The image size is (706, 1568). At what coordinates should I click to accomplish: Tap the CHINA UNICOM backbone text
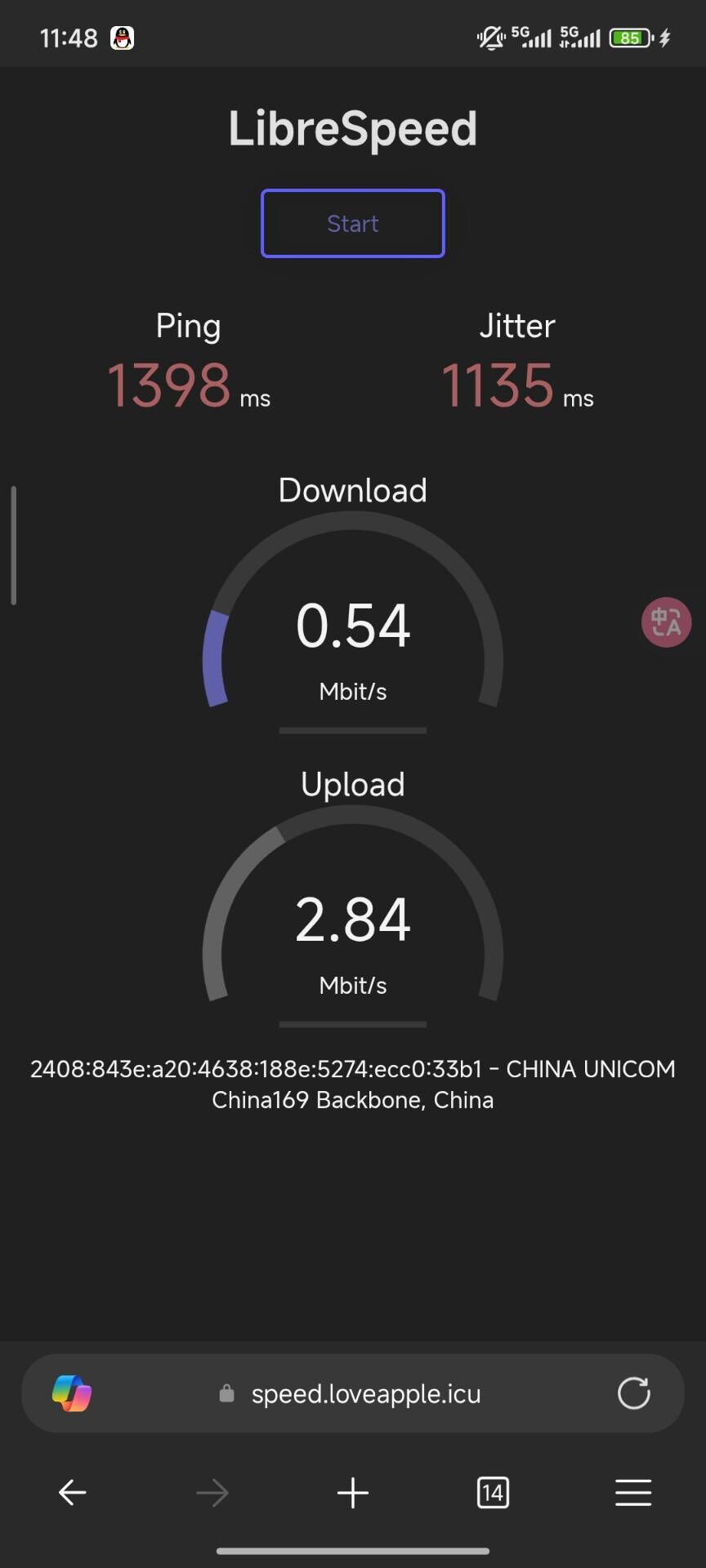pyautogui.click(x=352, y=1084)
